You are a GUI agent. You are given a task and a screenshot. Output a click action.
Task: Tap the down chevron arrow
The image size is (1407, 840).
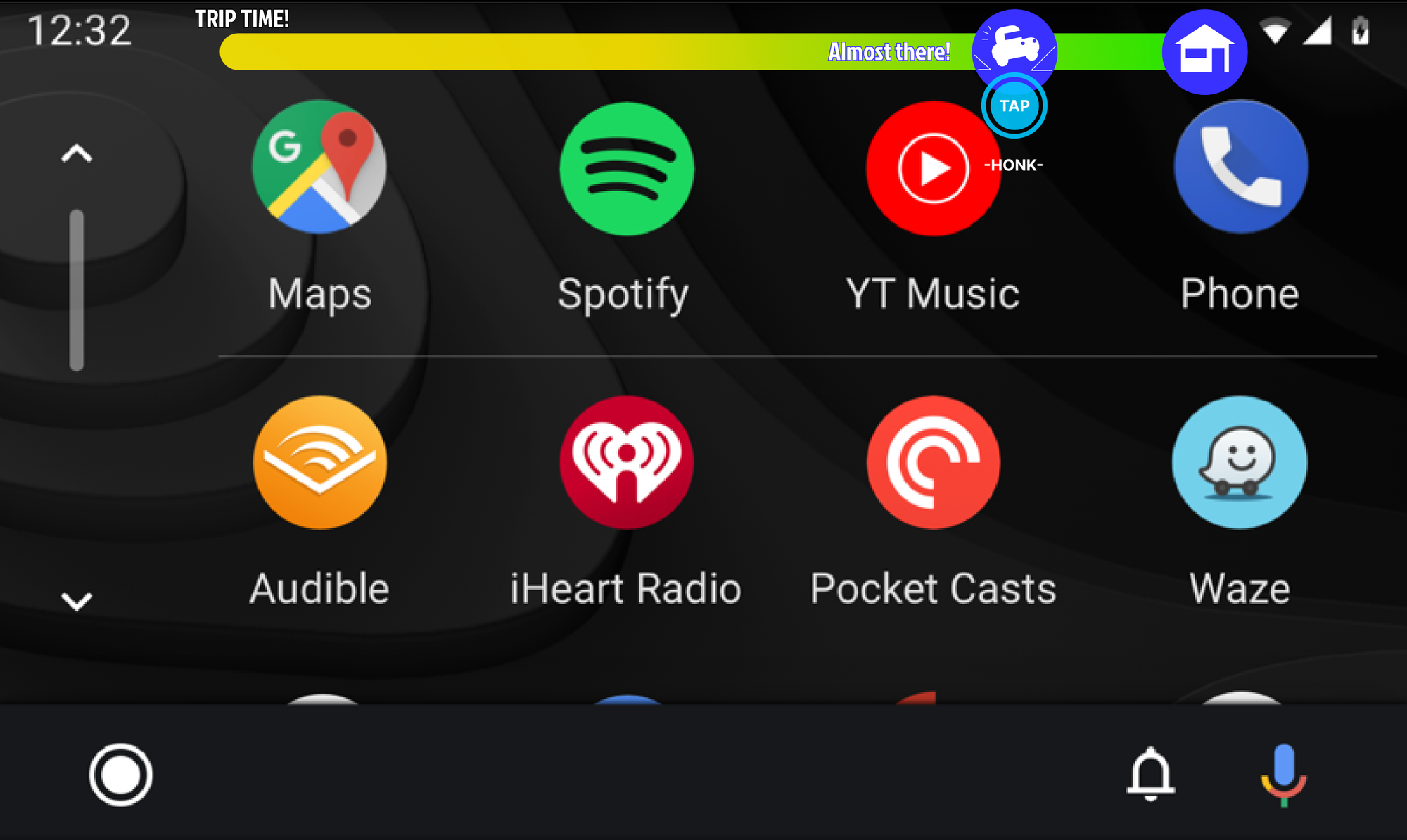click(x=77, y=601)
